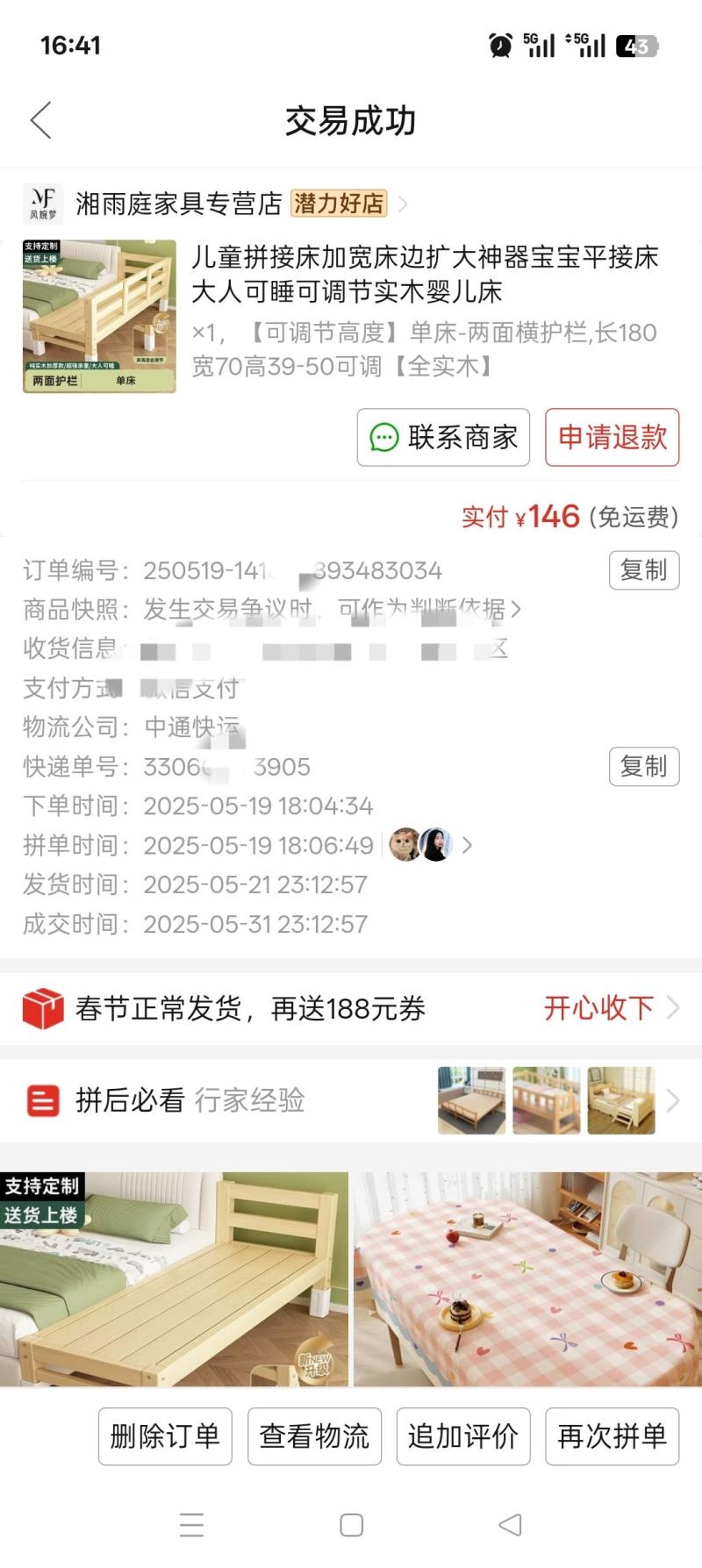Go back from the 交易成功 page
Viewport: 702px width, 1568px height.
click(41, 120)
